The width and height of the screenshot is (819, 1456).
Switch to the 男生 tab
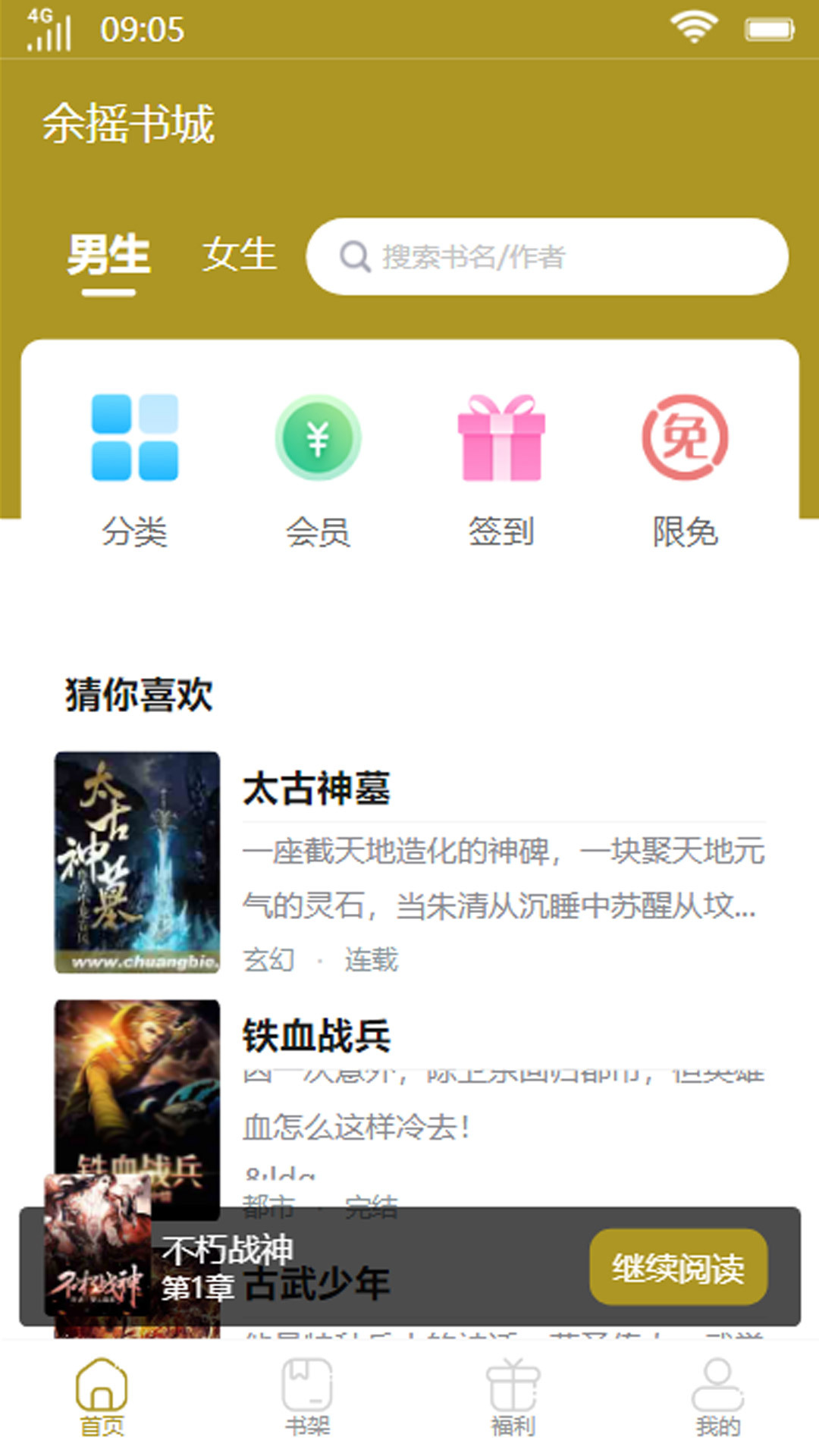[x=108, y=256]
